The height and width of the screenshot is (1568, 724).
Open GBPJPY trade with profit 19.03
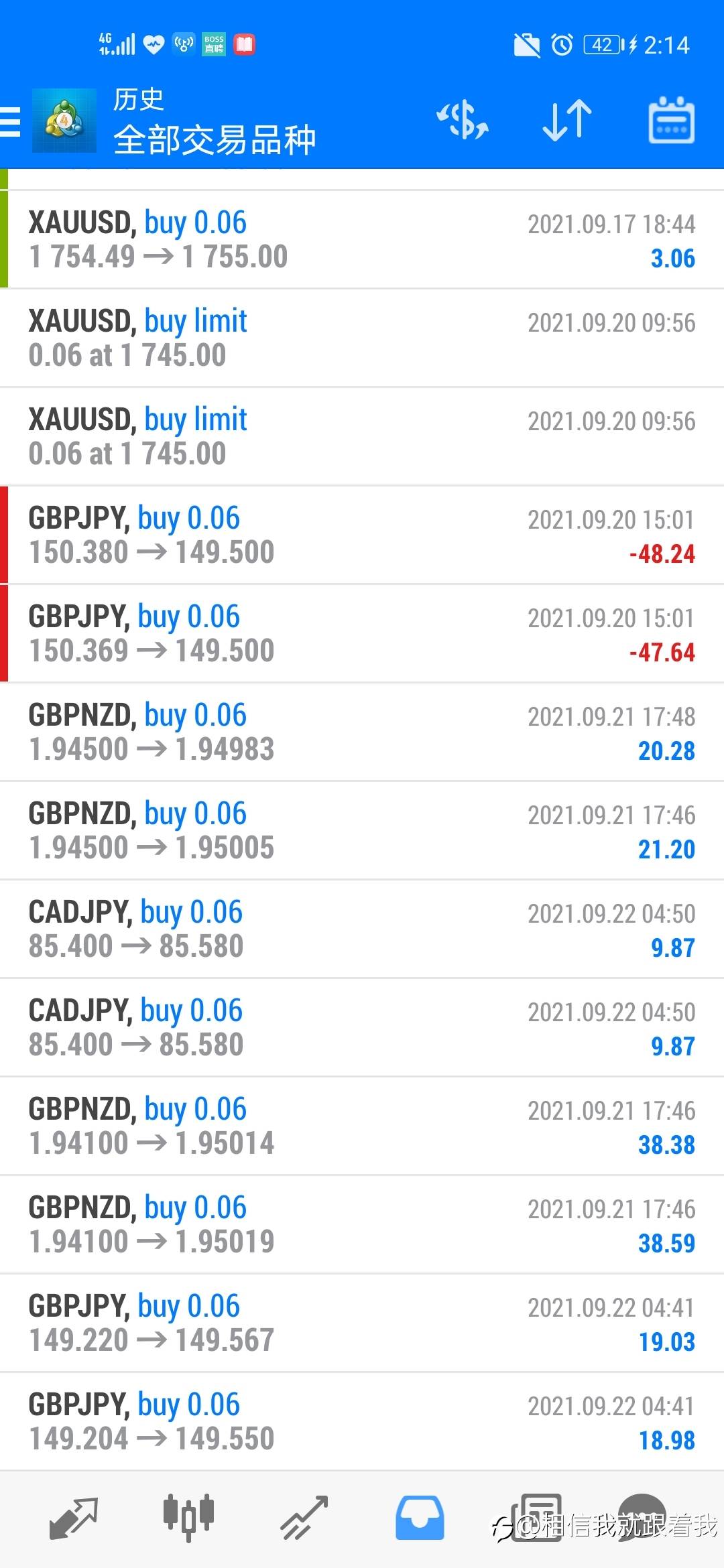click(x=362, y=1323)
